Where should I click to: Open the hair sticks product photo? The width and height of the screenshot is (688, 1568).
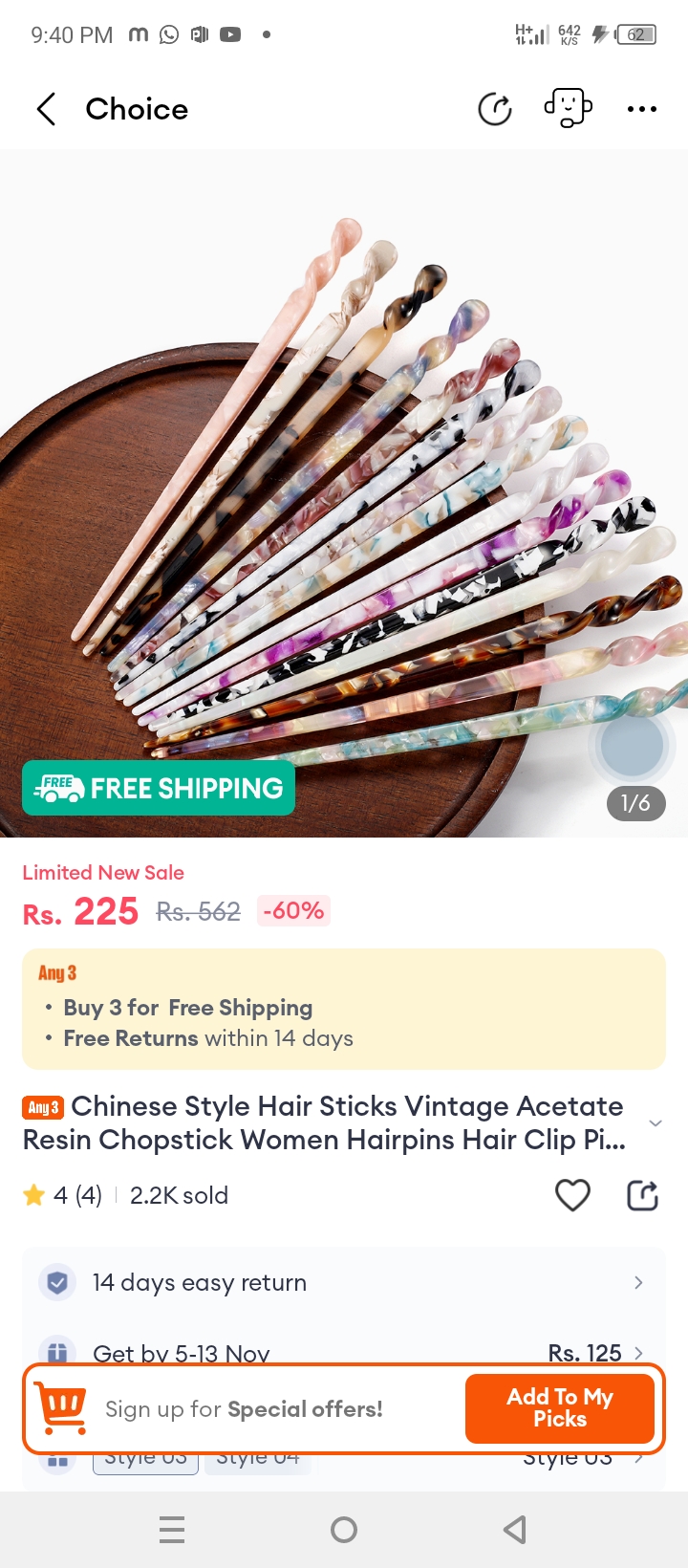(x=344, y=478)
